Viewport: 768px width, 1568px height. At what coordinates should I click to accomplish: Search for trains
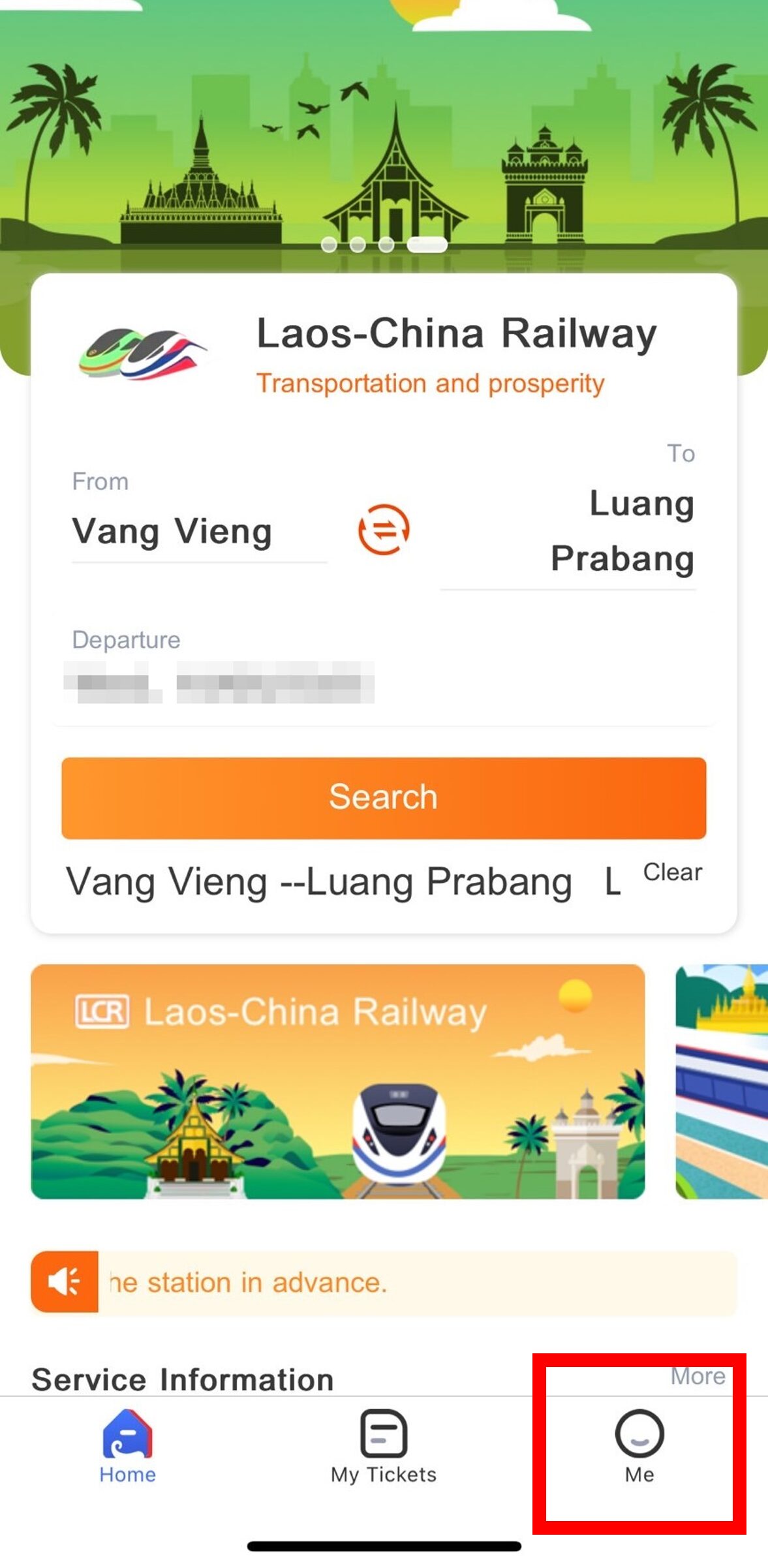pyautogui.click(x=384, y=797)
